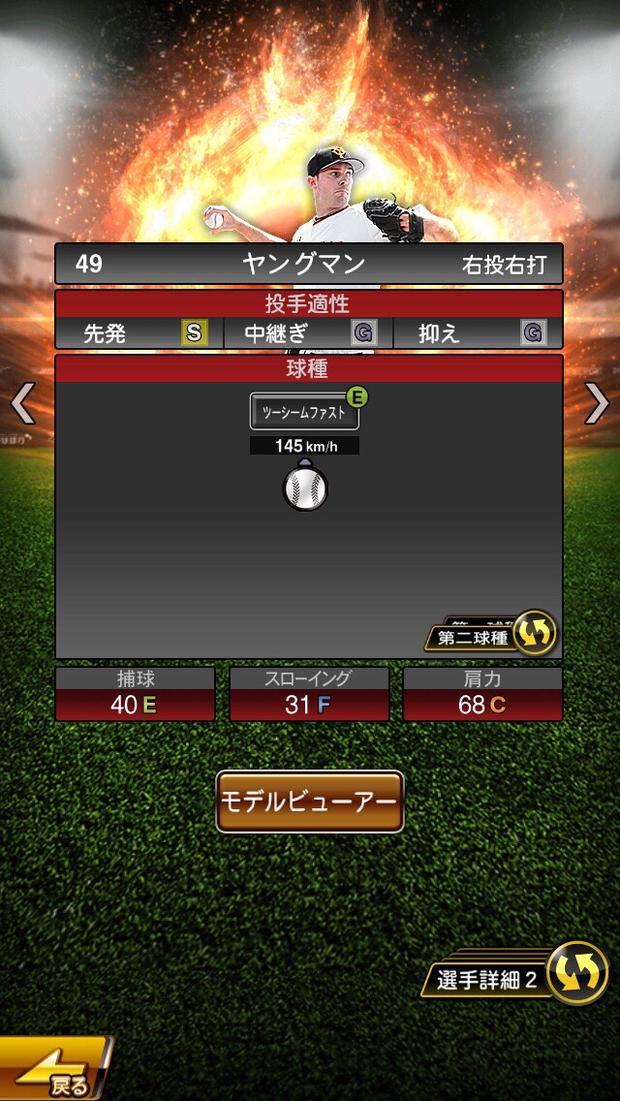The height and width of the screenshot is (1101, 620).
Task: Open the モデルビューアー model viewer
Action: pos(310,801)
